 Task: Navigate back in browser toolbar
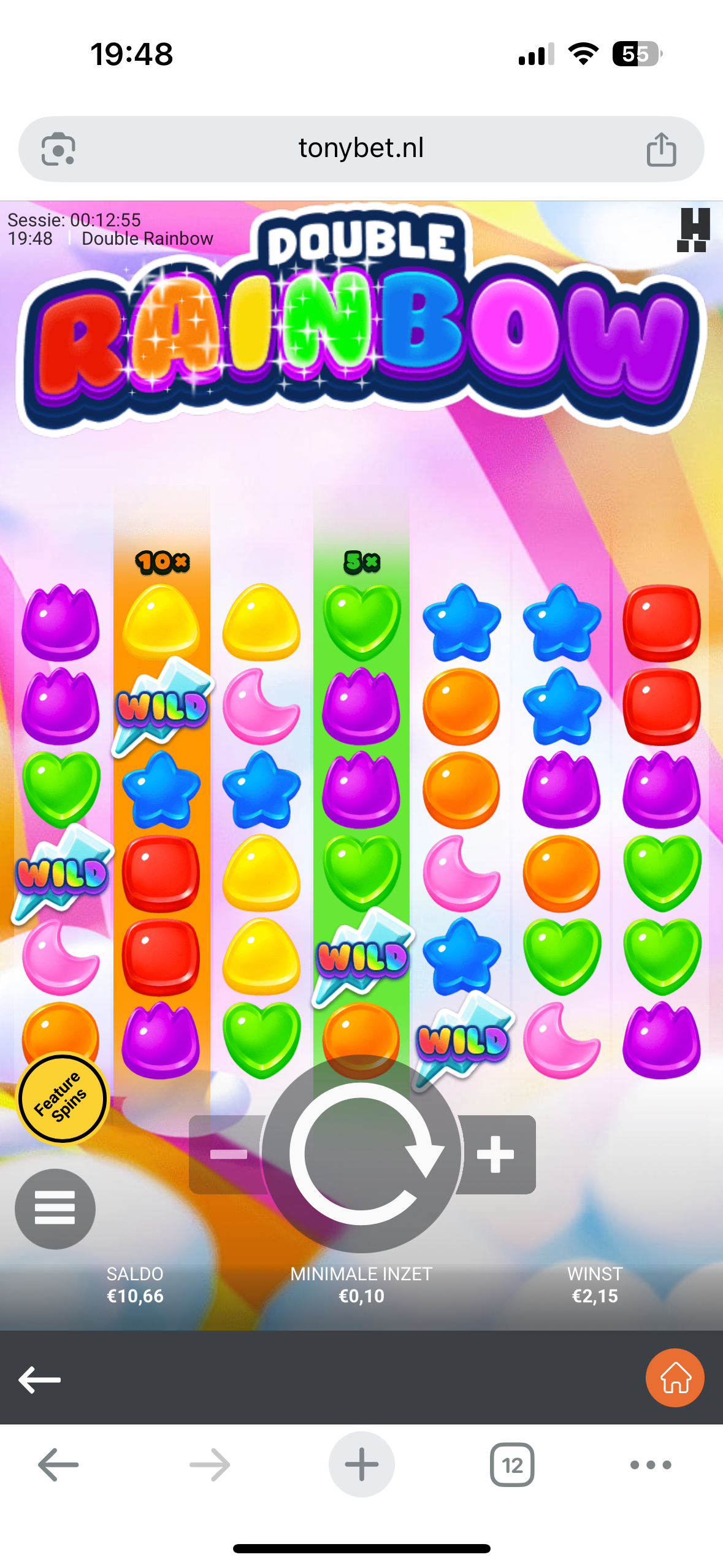click(58, 1465)
